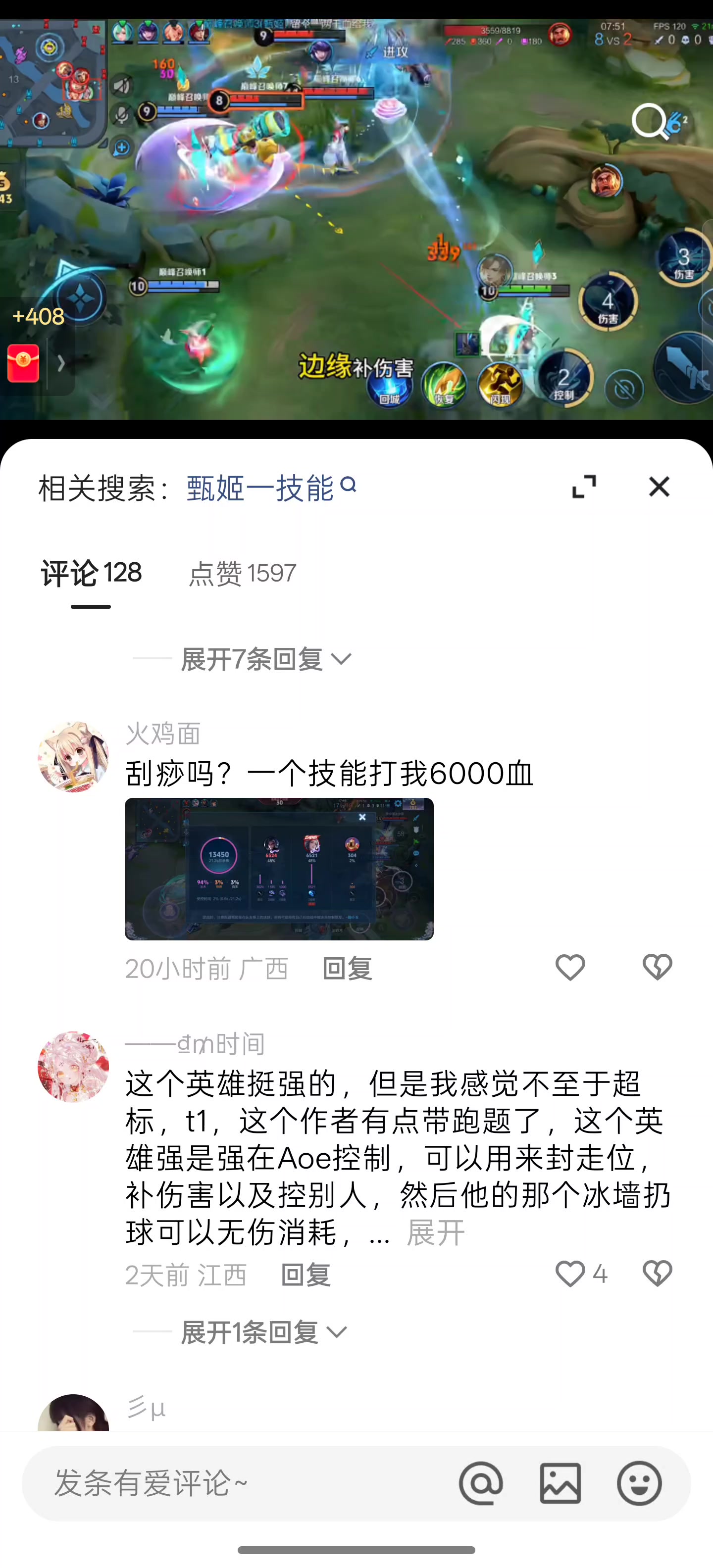
Task: Expand the full 时间 comment text via 展开
Action: click(x=435, y=1232)
